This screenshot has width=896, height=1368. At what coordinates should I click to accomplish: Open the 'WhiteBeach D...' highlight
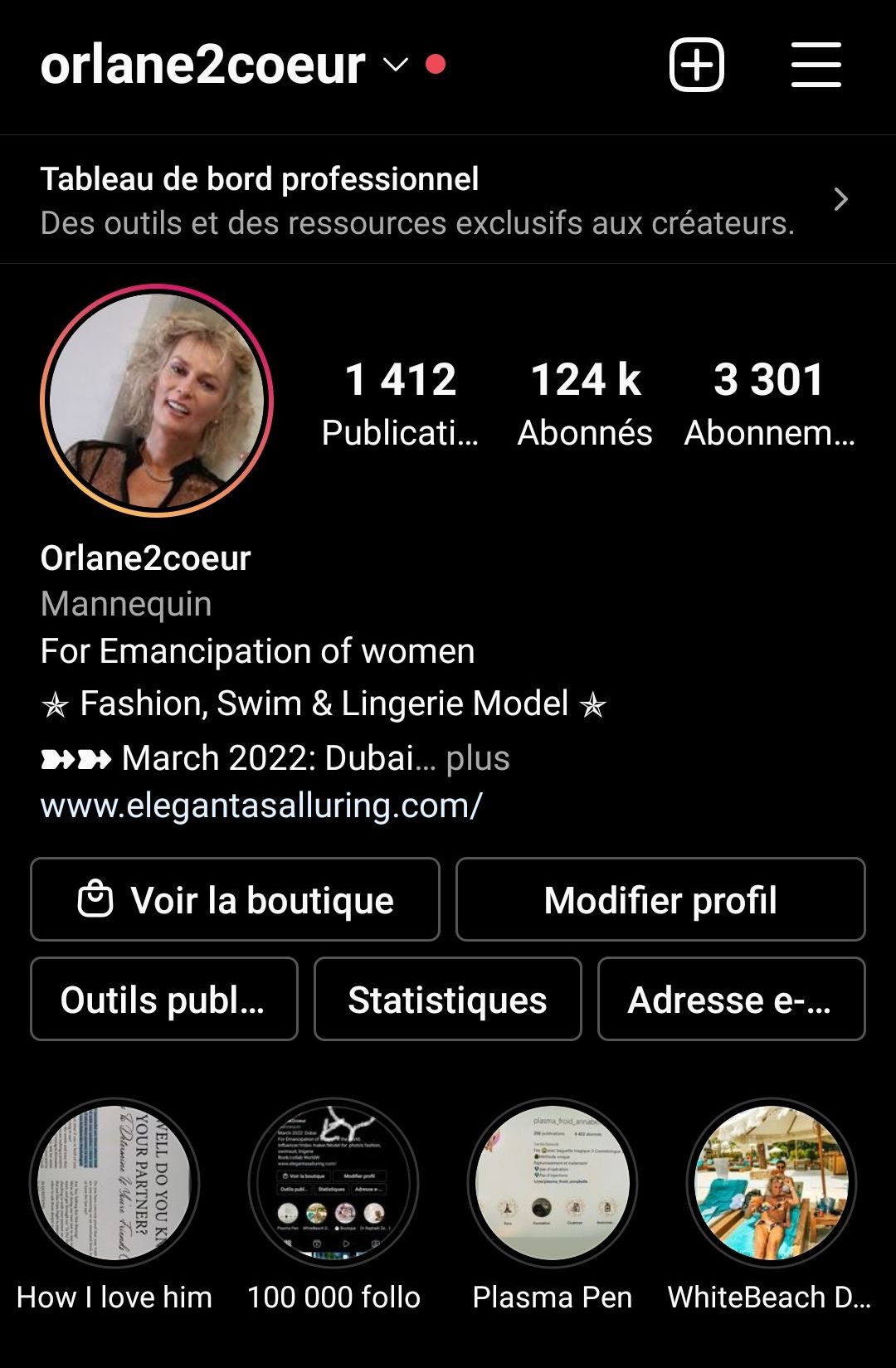click(x=772, y=1184)
